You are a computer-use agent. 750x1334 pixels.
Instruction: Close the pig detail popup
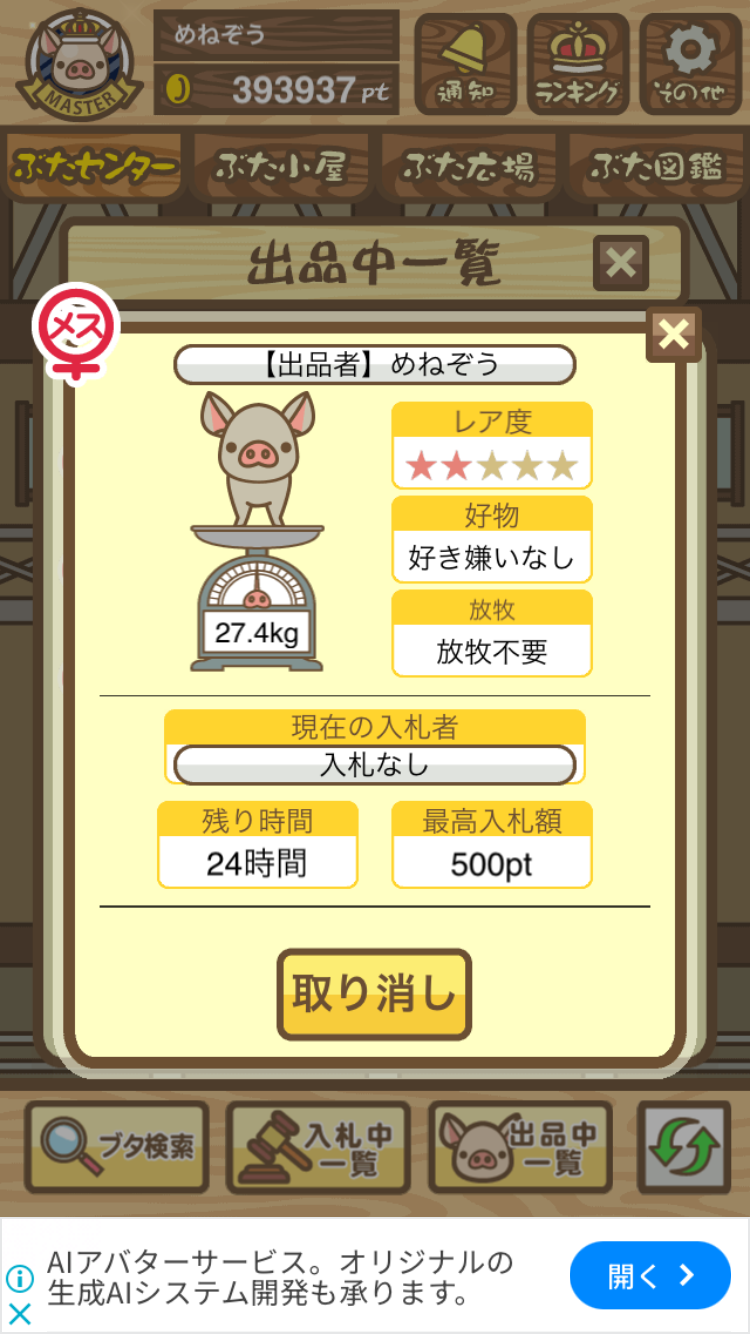point(674,334)
